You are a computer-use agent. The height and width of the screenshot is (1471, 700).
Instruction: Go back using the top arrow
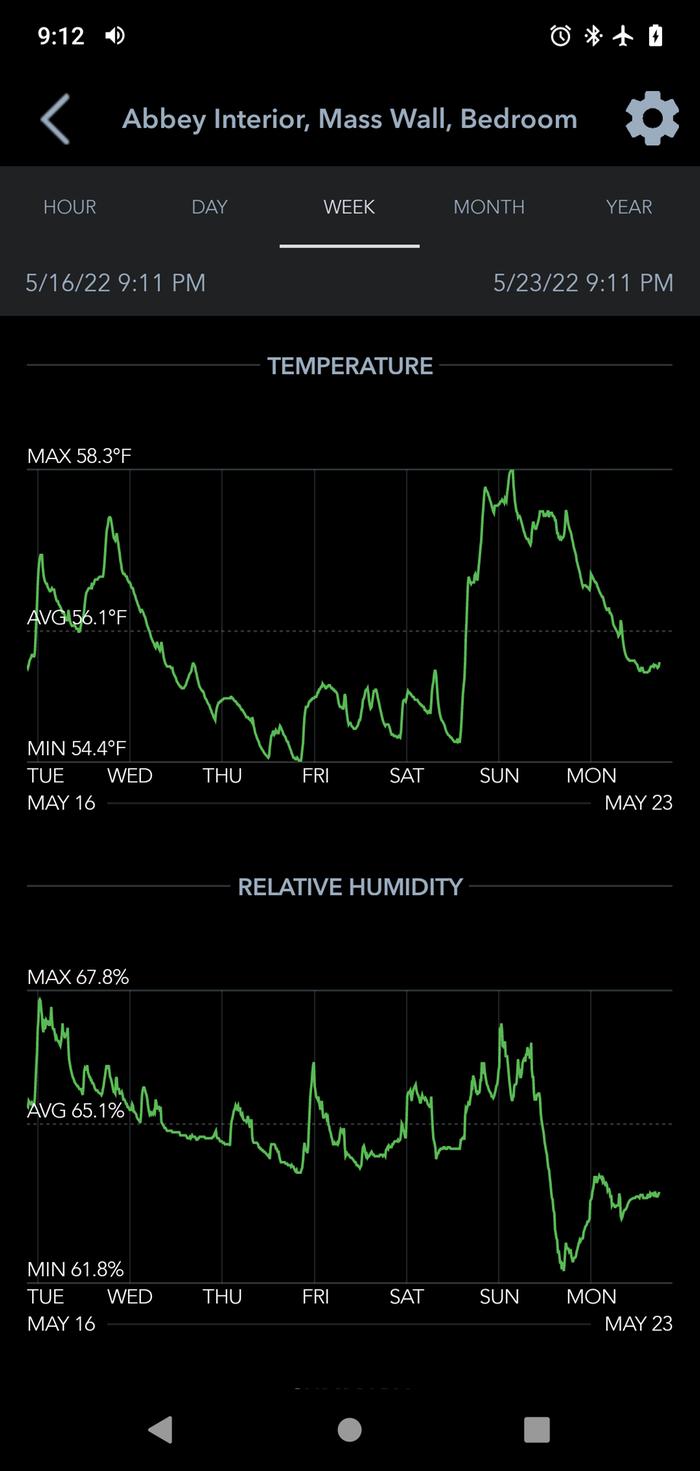click(55, 120)
